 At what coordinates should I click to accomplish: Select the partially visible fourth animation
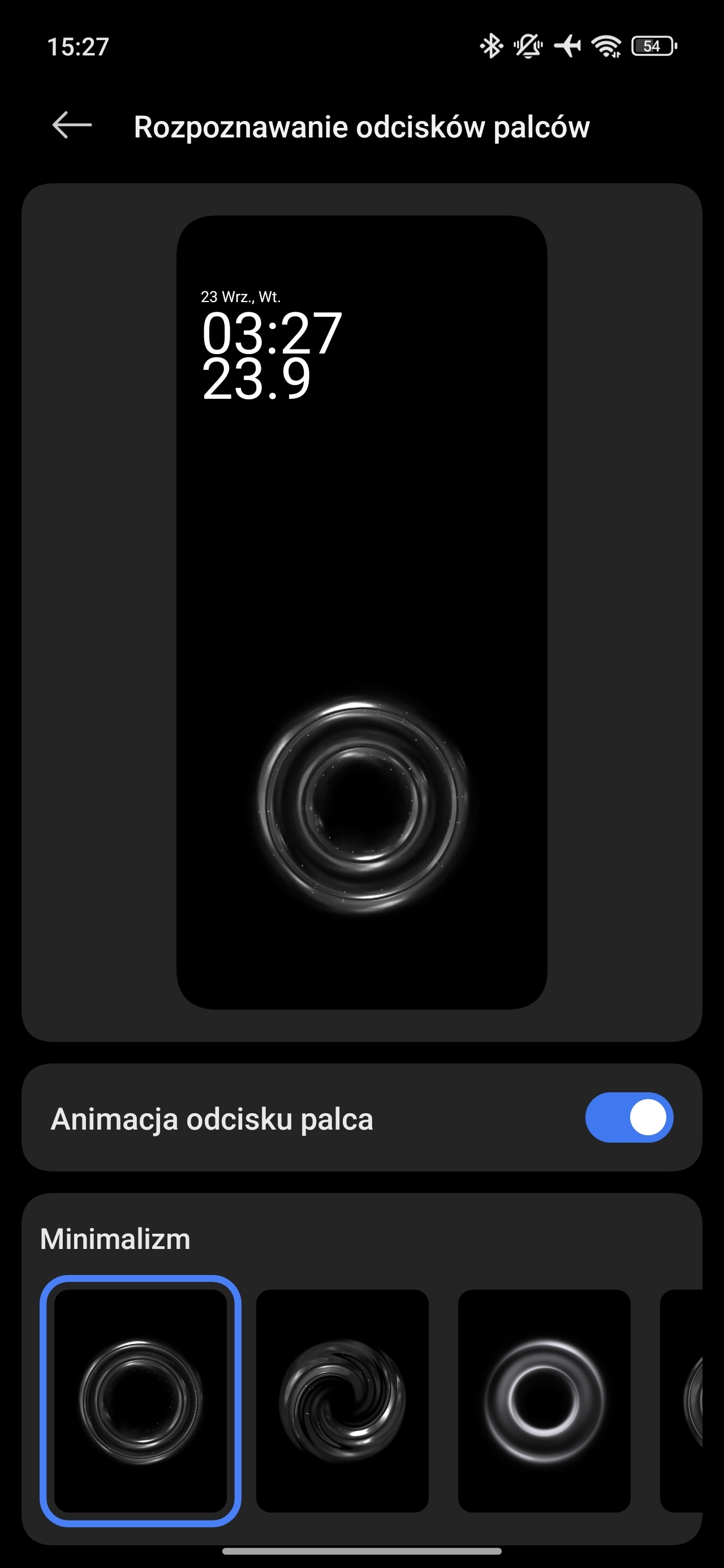click(682, 1401)
